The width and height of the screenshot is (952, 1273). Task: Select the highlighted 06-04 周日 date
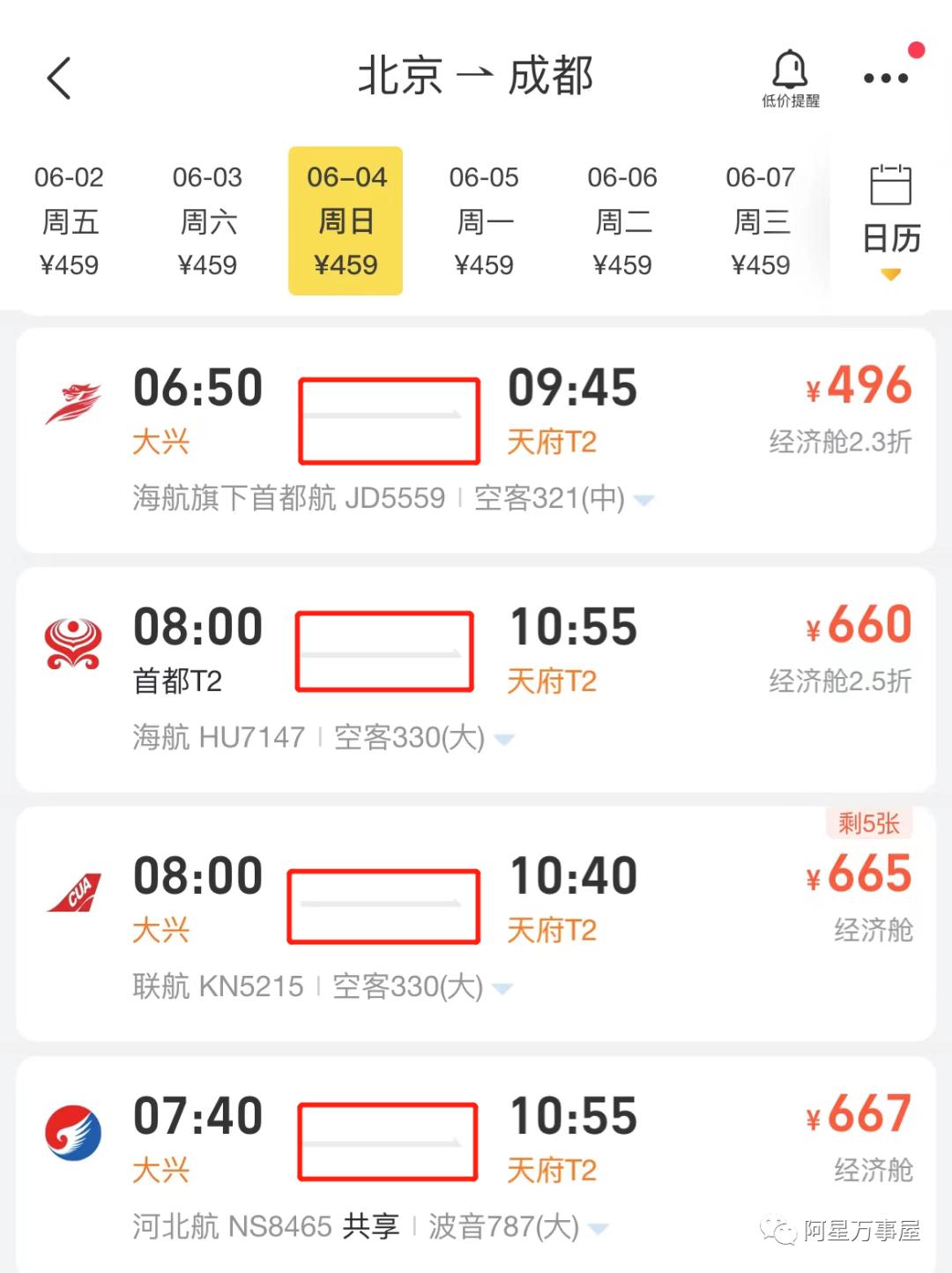pos(346,220)
